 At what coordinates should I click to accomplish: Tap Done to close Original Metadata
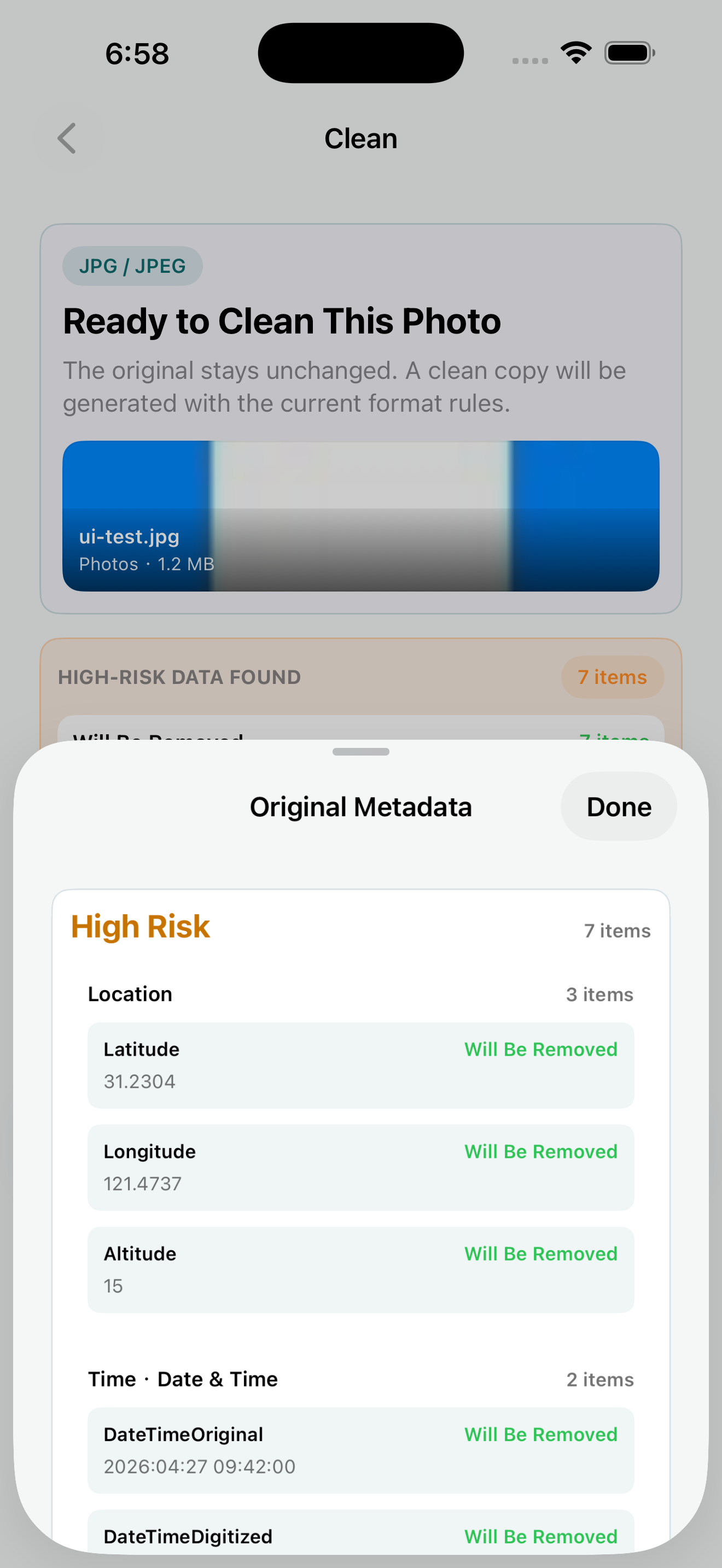[x=618, y=806]
